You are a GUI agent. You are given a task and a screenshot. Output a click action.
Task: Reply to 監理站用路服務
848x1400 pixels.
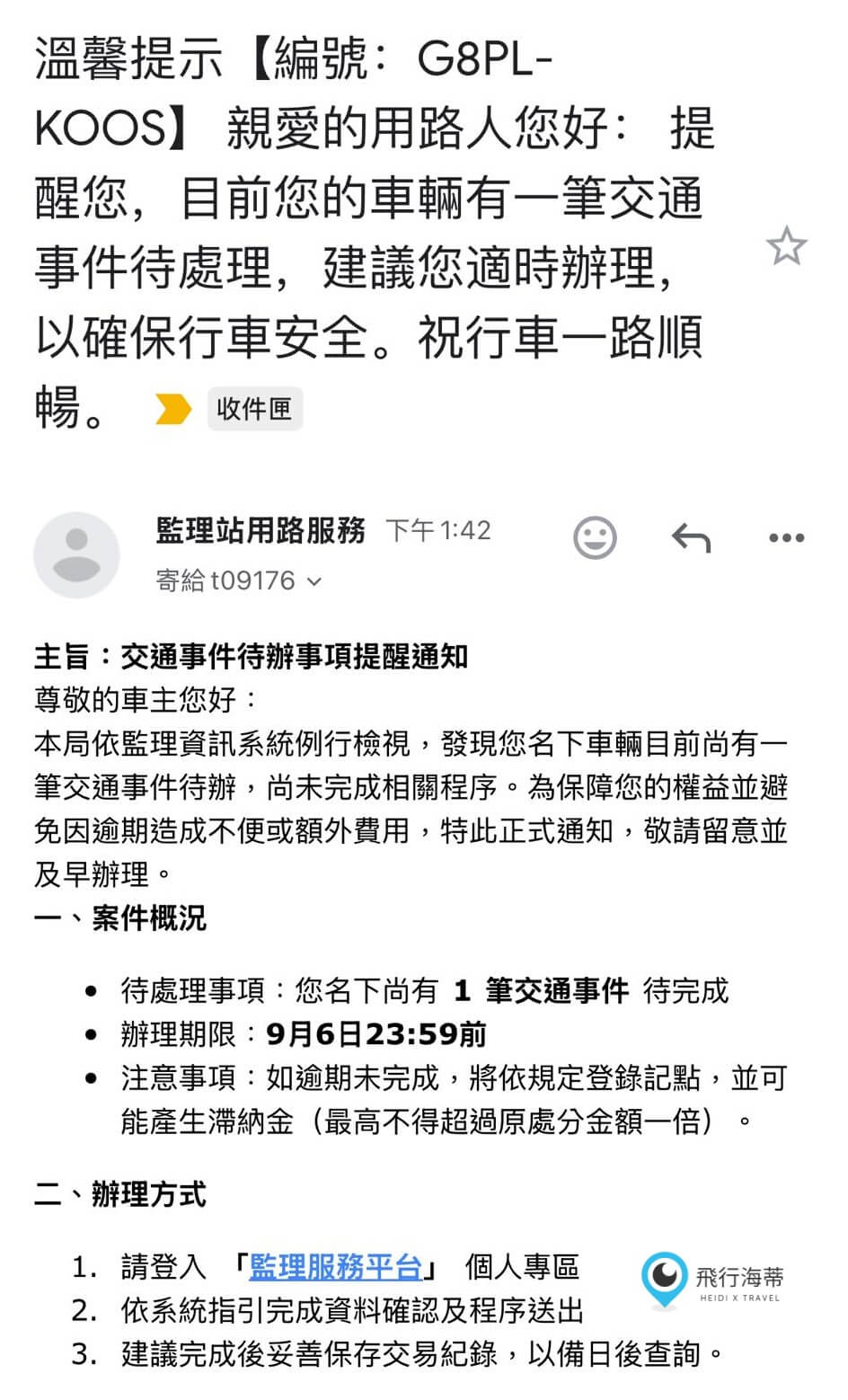coord(691,538)
